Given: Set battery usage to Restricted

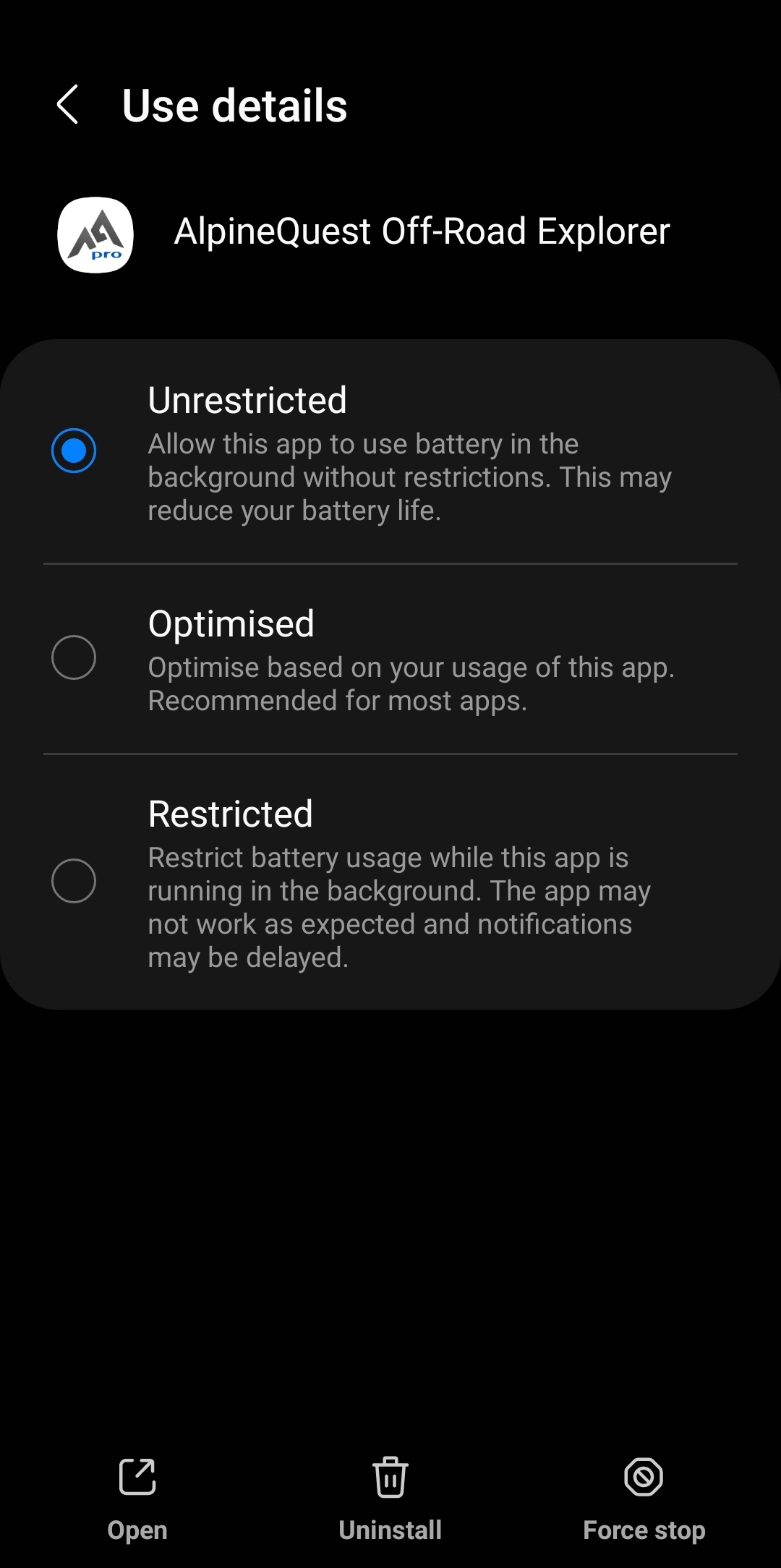Looking at the screenshot, I should tap(74, 881).
